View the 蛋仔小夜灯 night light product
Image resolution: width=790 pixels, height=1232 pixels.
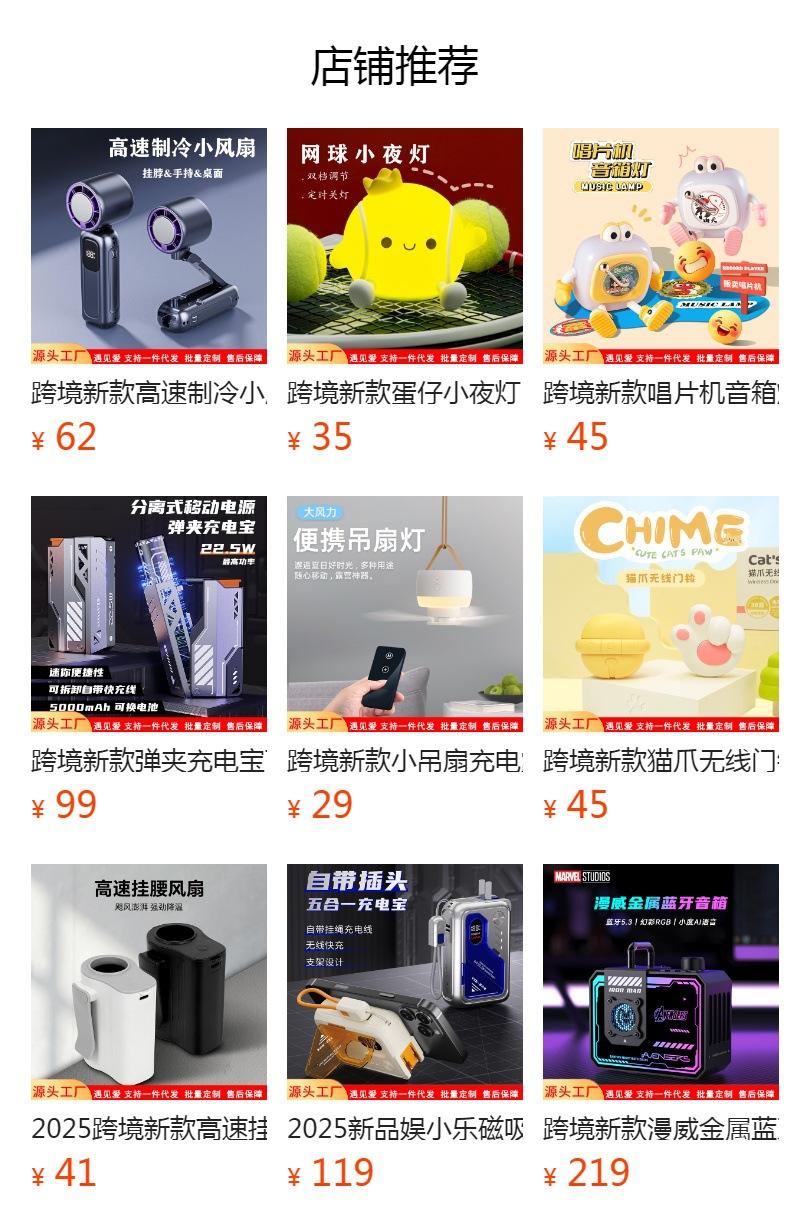(405, 246)
